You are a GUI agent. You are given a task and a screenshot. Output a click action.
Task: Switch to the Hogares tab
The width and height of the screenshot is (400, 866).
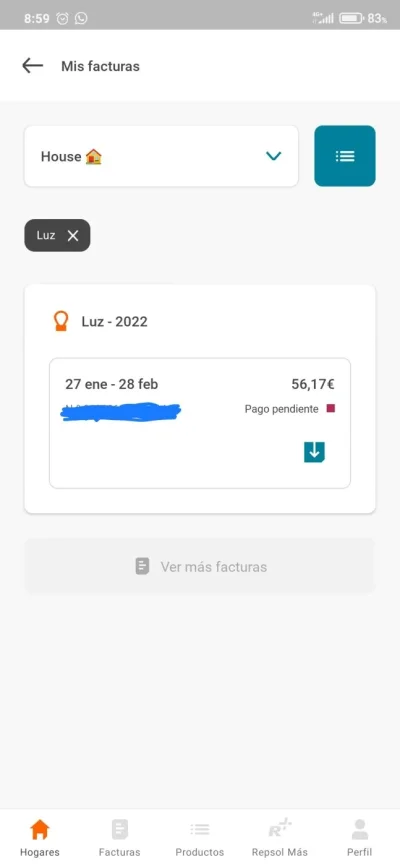(x=40, y=837)
